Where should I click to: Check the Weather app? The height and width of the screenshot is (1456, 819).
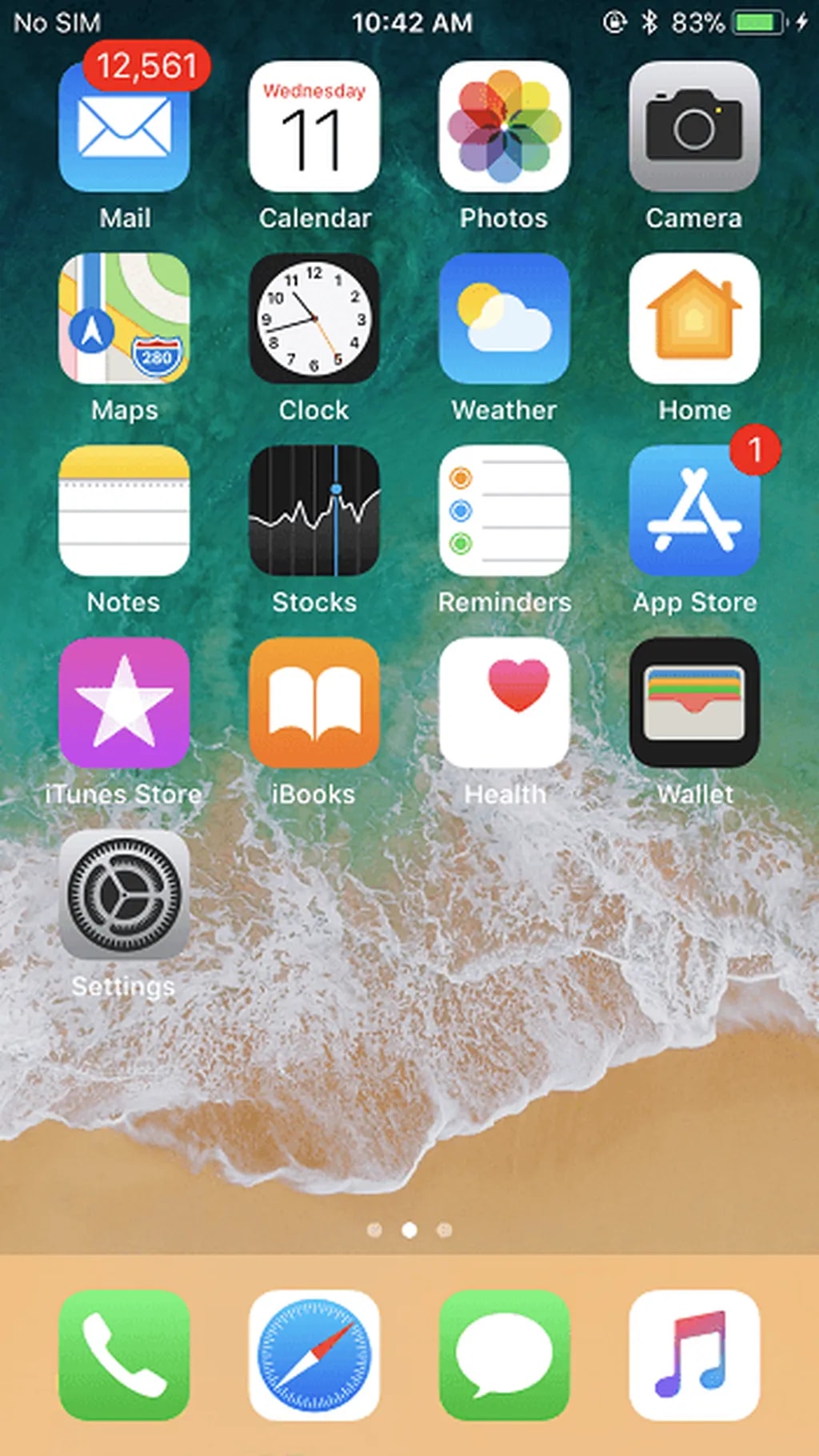504,318
